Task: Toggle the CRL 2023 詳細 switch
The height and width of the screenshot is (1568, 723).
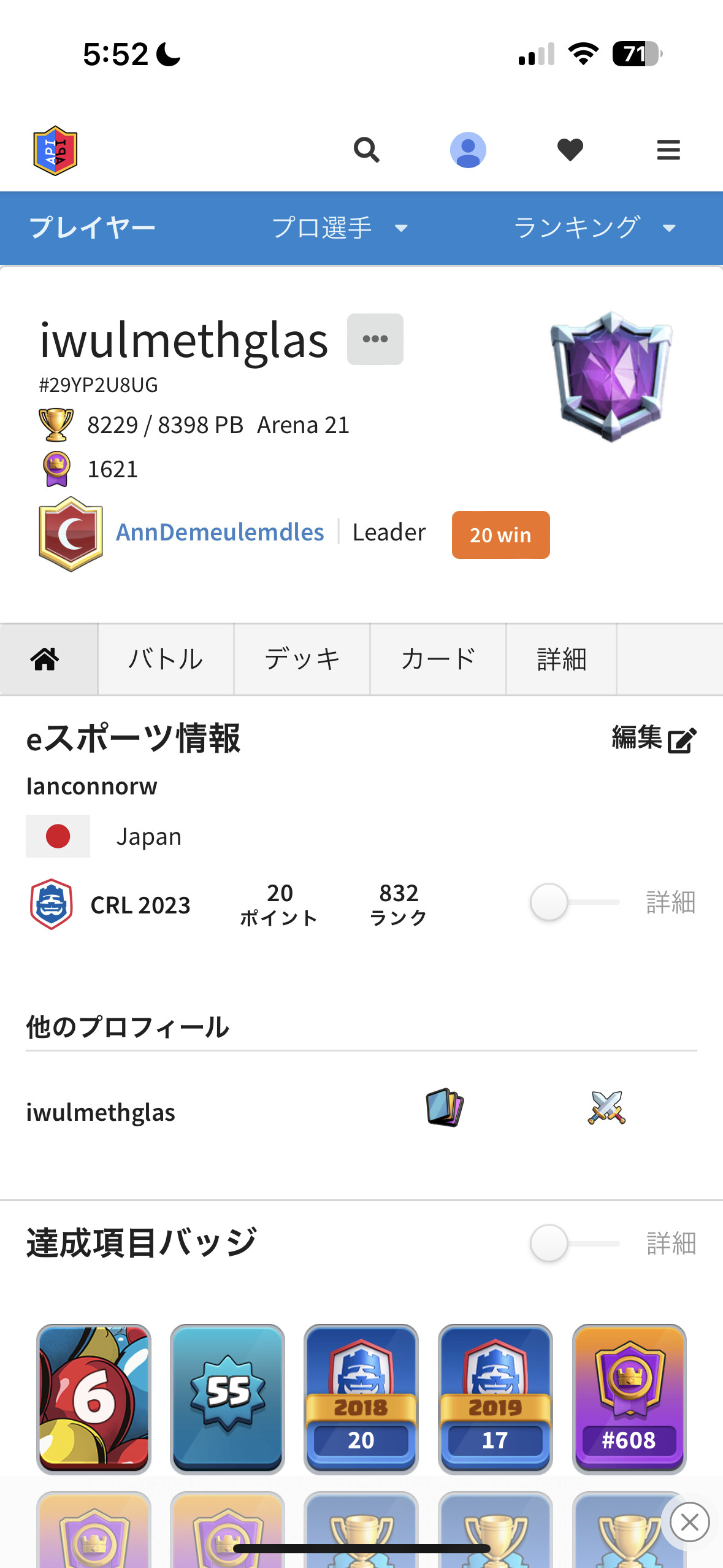Action: (575, 902)
